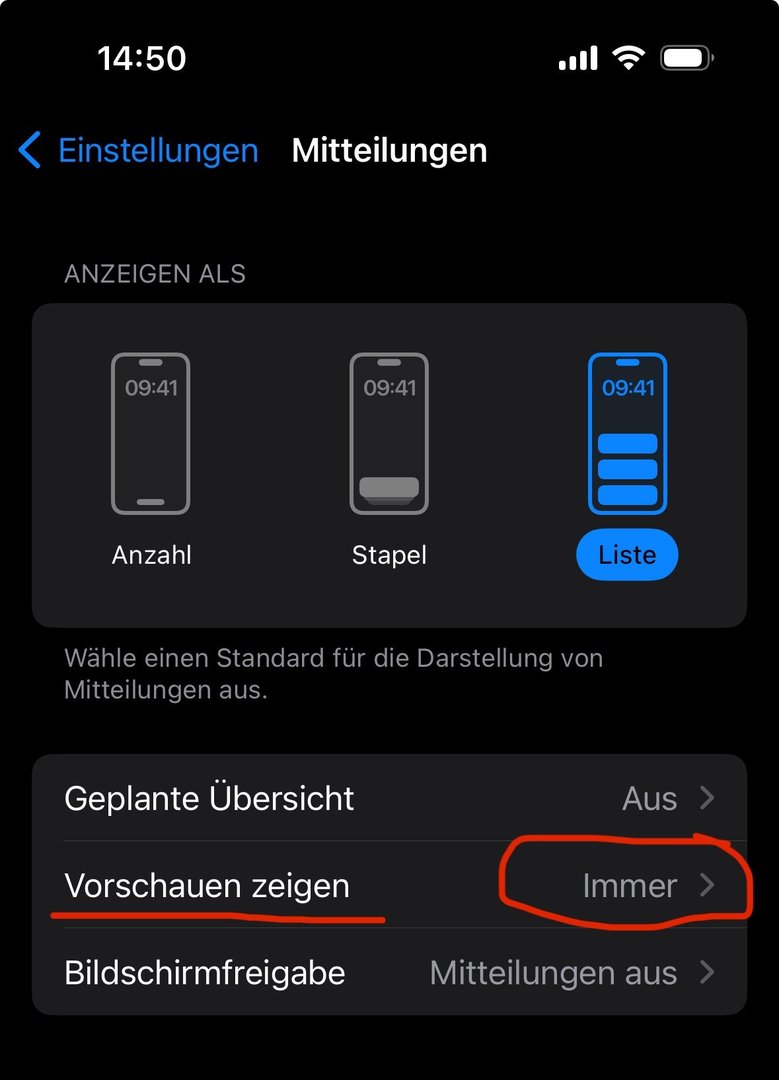Open Geplante Übersicht settings
This screenshot has width=779, height=1080.
point(389,798)
